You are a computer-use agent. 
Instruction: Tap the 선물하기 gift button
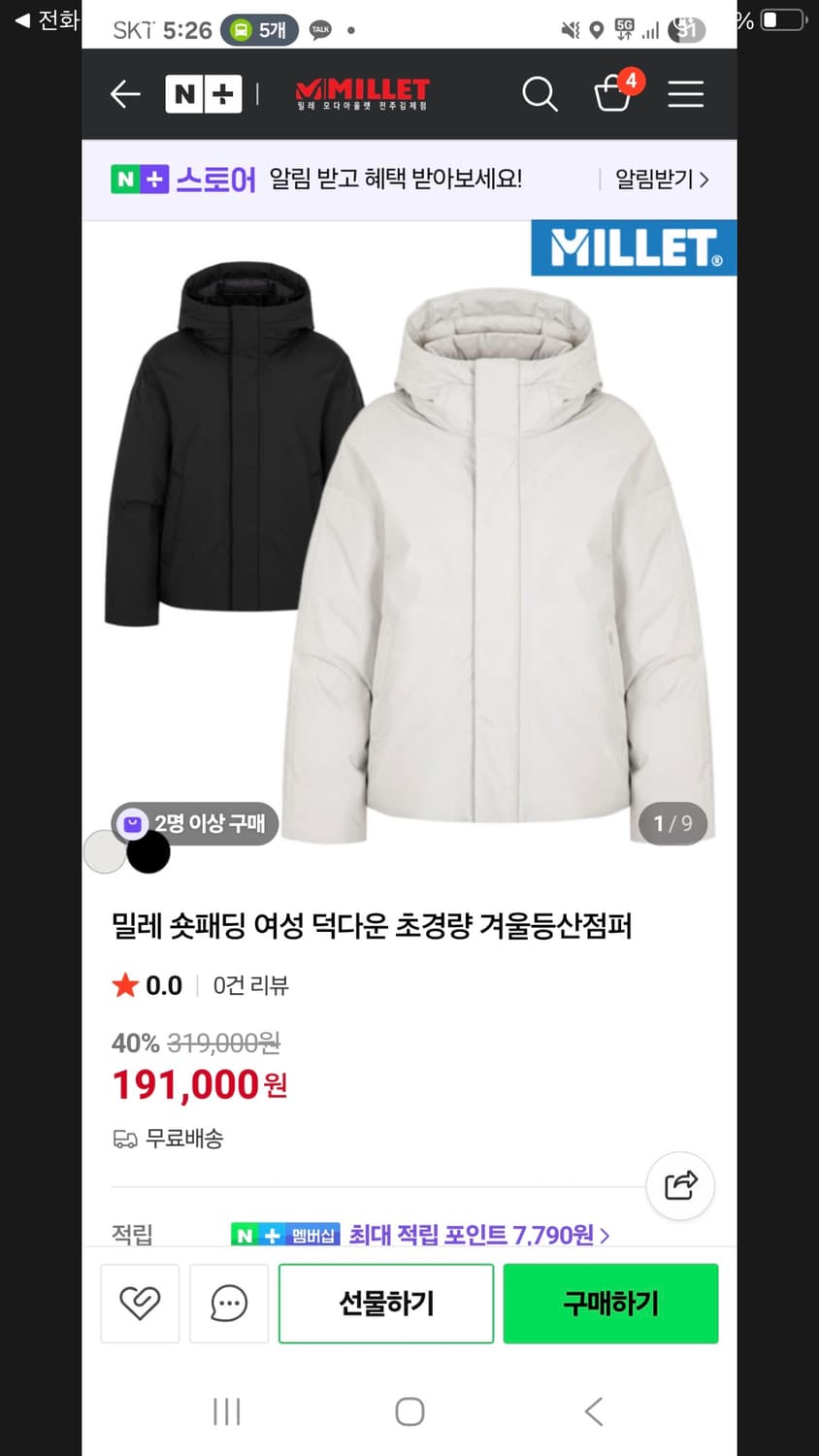(385, 1304)
